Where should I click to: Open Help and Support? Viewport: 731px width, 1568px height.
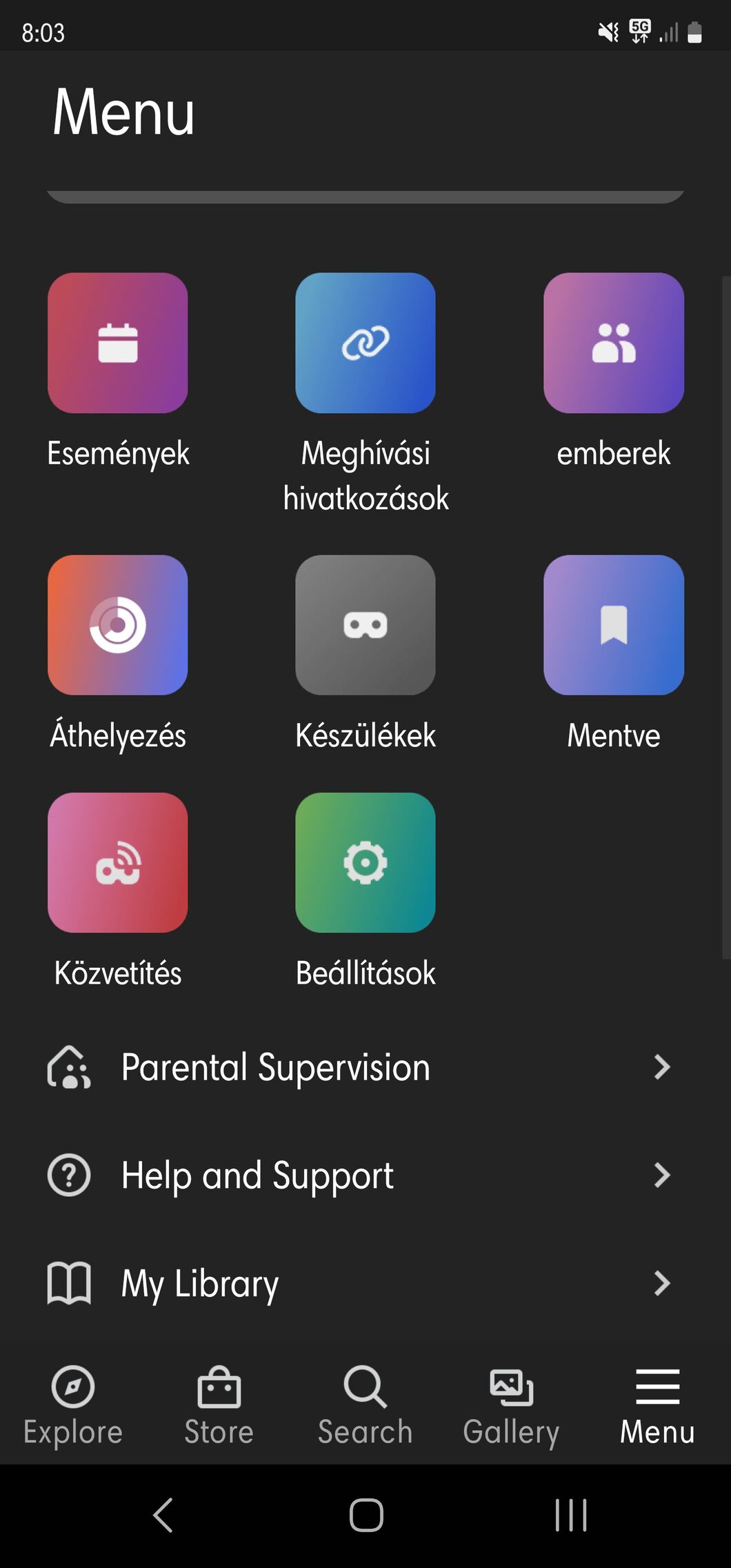point(359,1175)
